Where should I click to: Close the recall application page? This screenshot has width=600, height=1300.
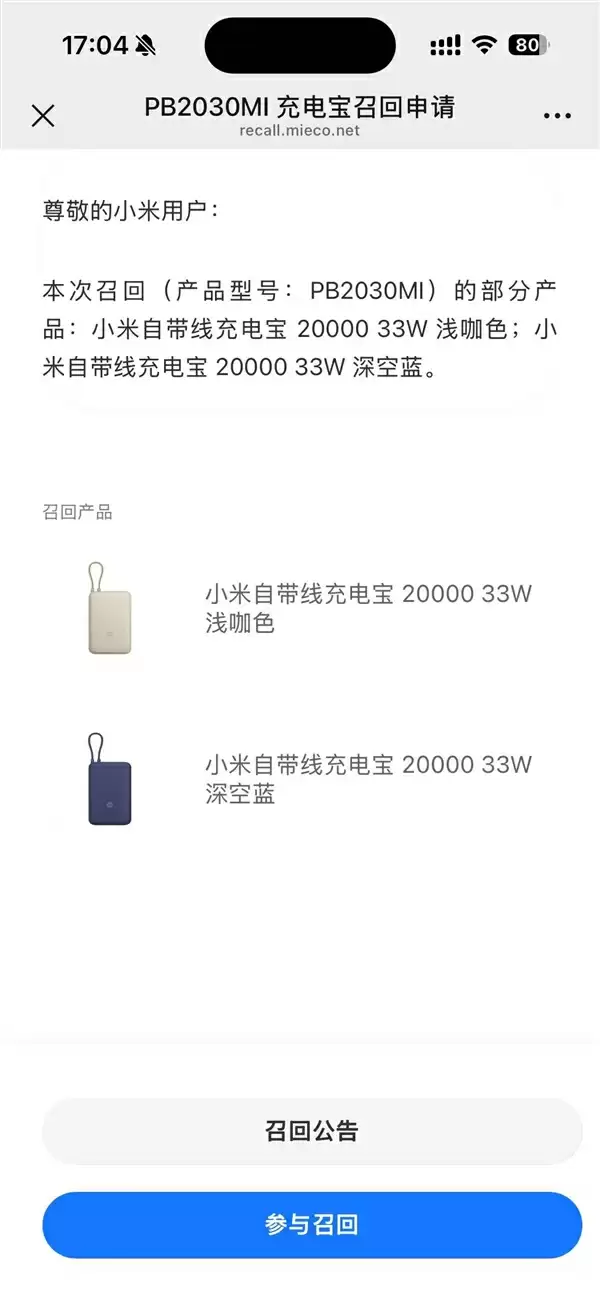(x=42, y=116)
